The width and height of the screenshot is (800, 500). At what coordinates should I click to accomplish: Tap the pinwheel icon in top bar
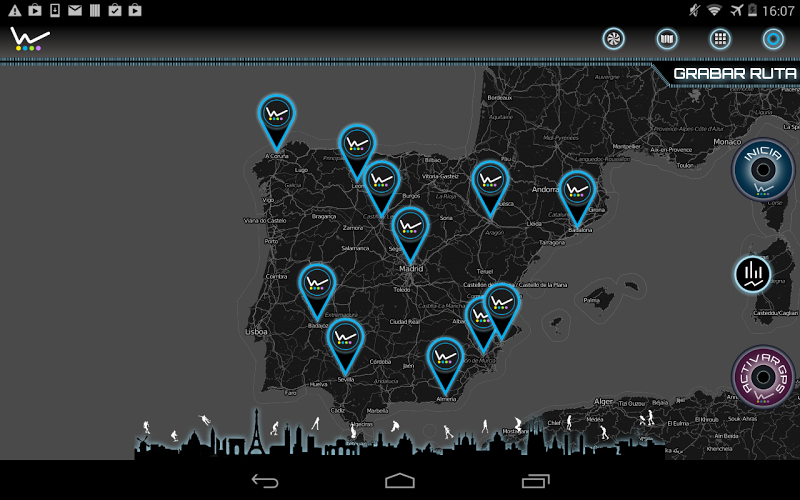[613, 39]
